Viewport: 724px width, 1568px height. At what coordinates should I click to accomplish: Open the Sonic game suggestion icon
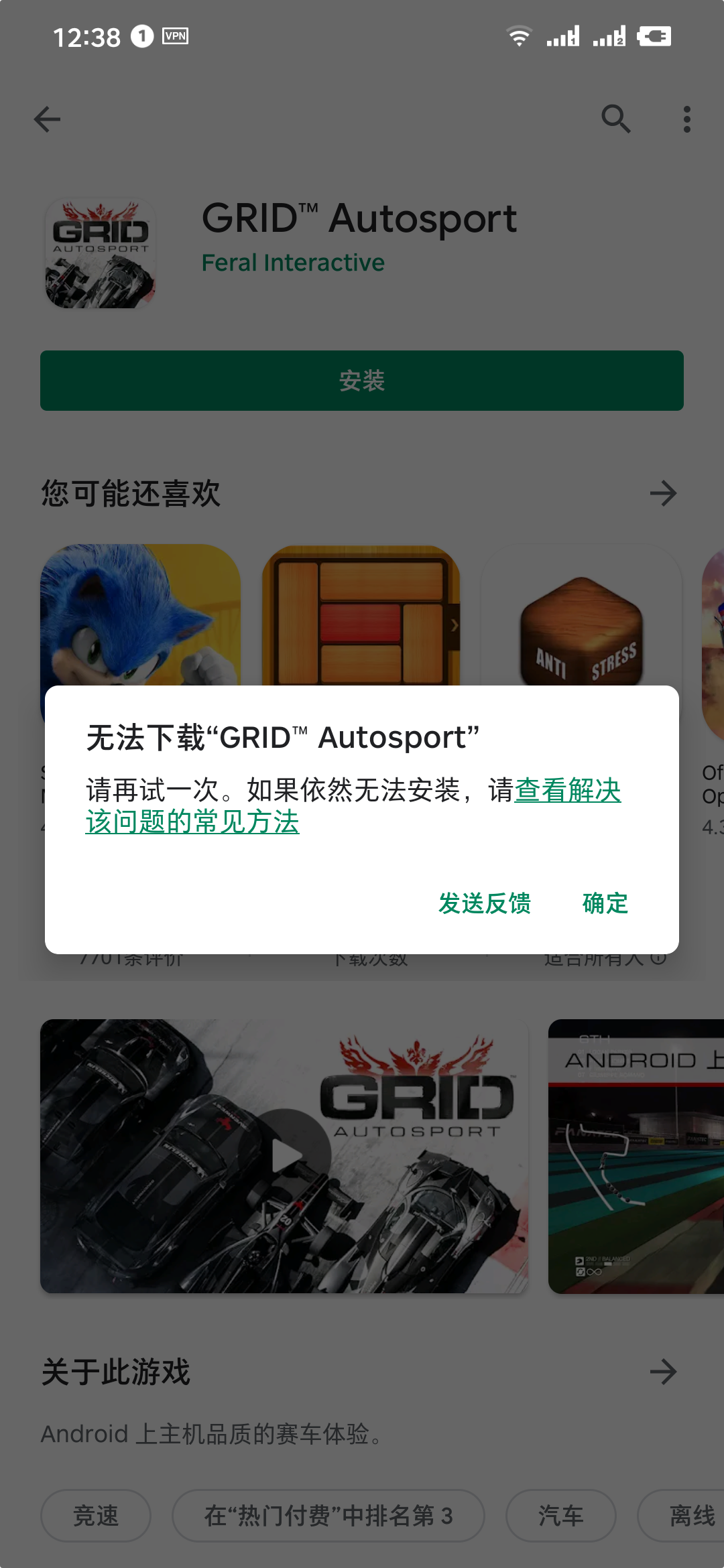coord(142,616)
